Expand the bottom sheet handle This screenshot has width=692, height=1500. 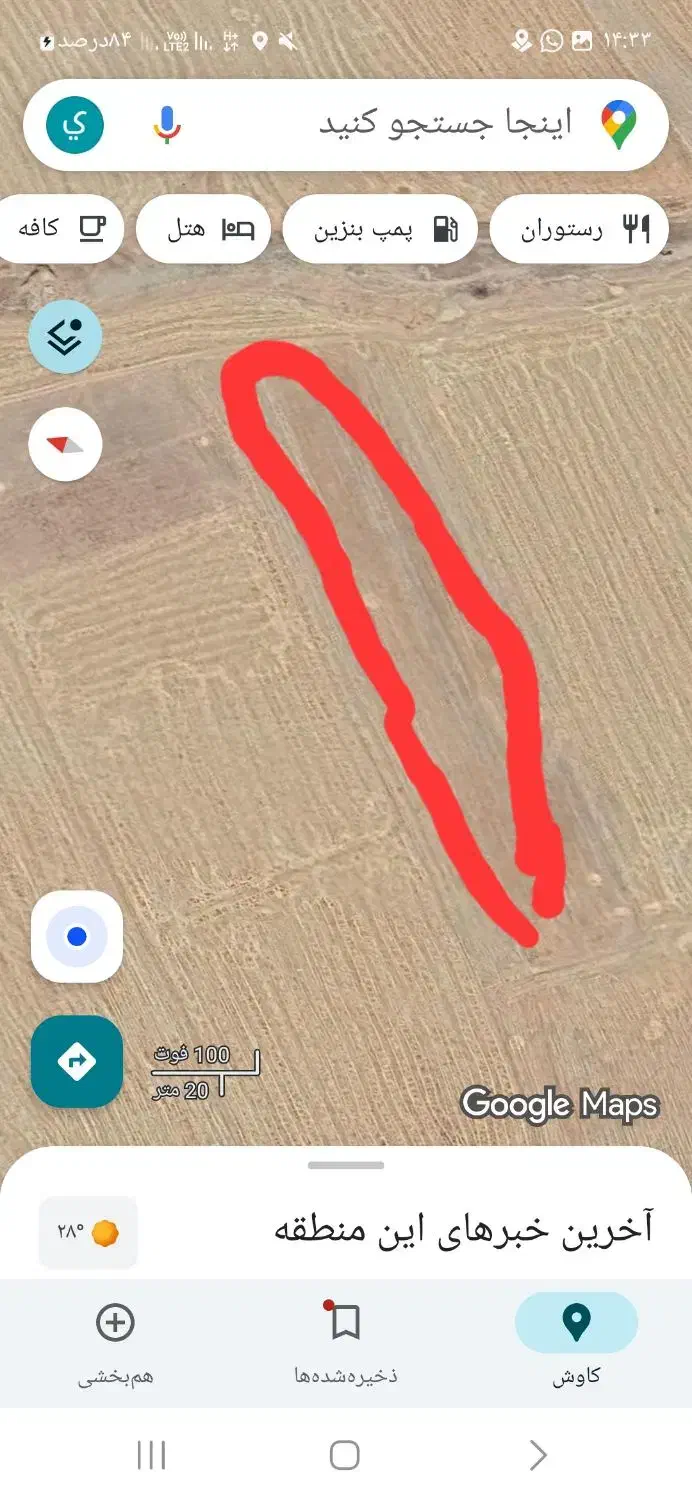(x=346, y=1165)
